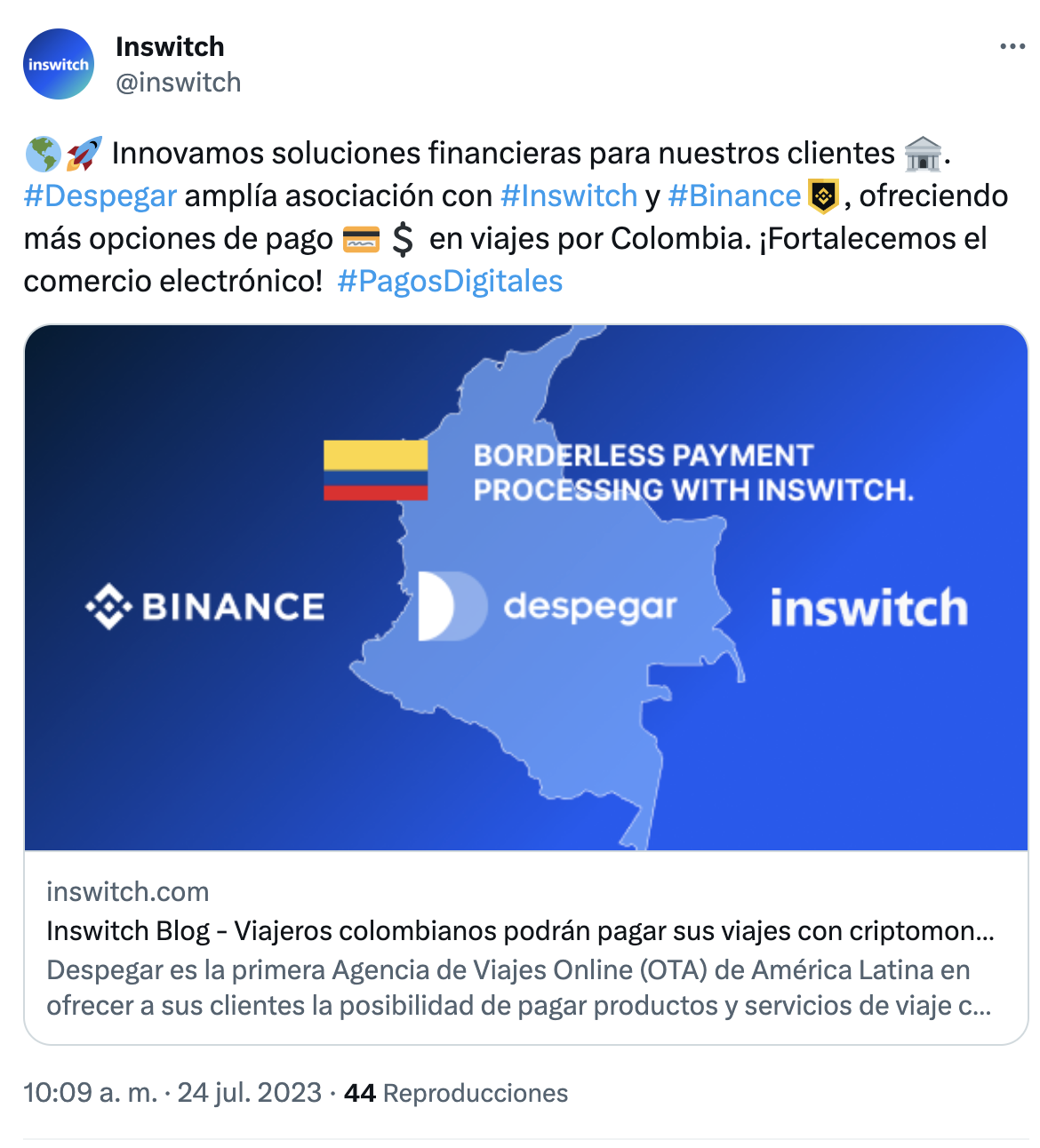1040x1148 pixels.
Task: Open the Inswitch profile avatar
Action: [x=59, y=64]
